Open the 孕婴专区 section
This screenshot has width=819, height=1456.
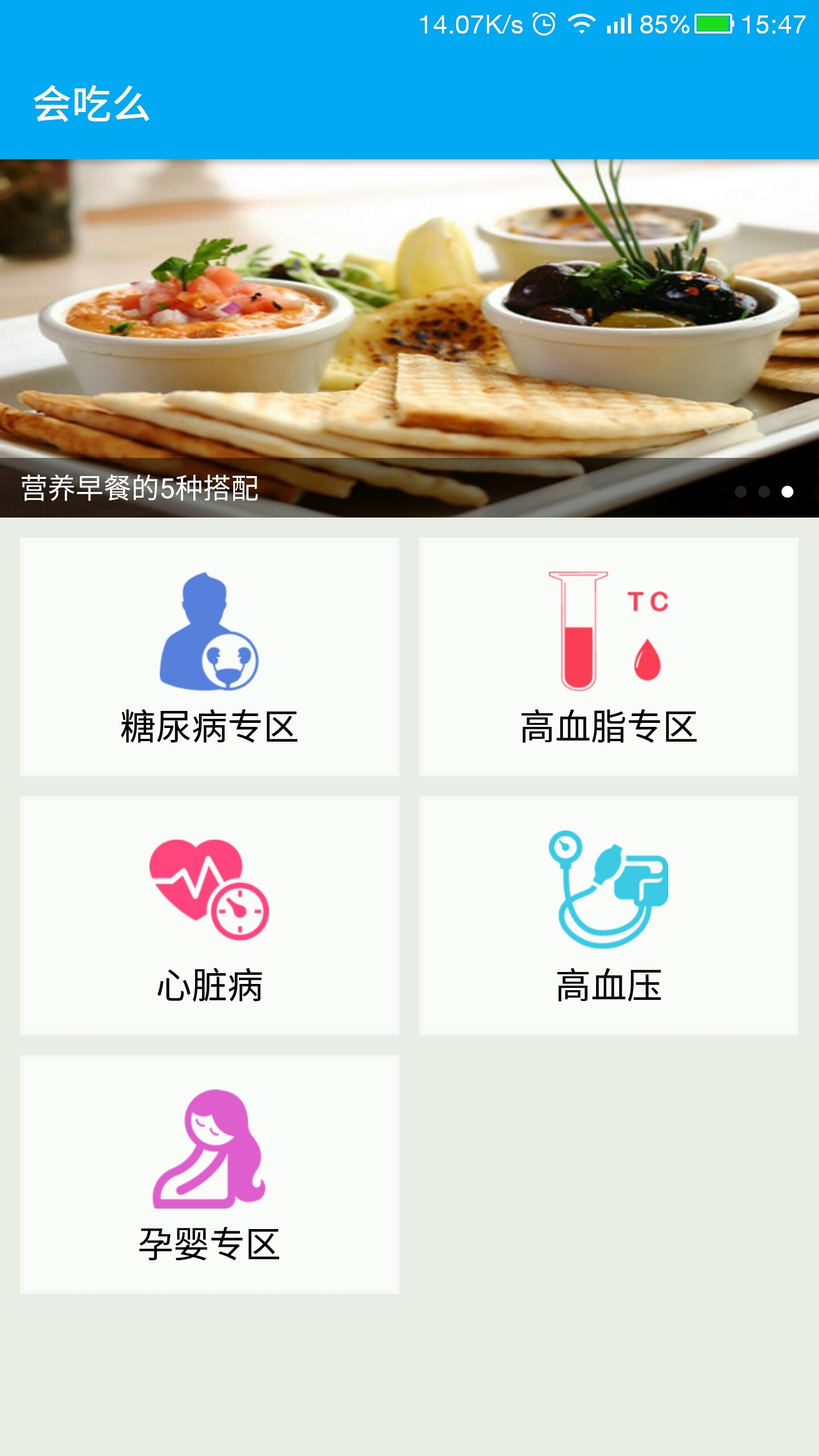pos(209,1174)
